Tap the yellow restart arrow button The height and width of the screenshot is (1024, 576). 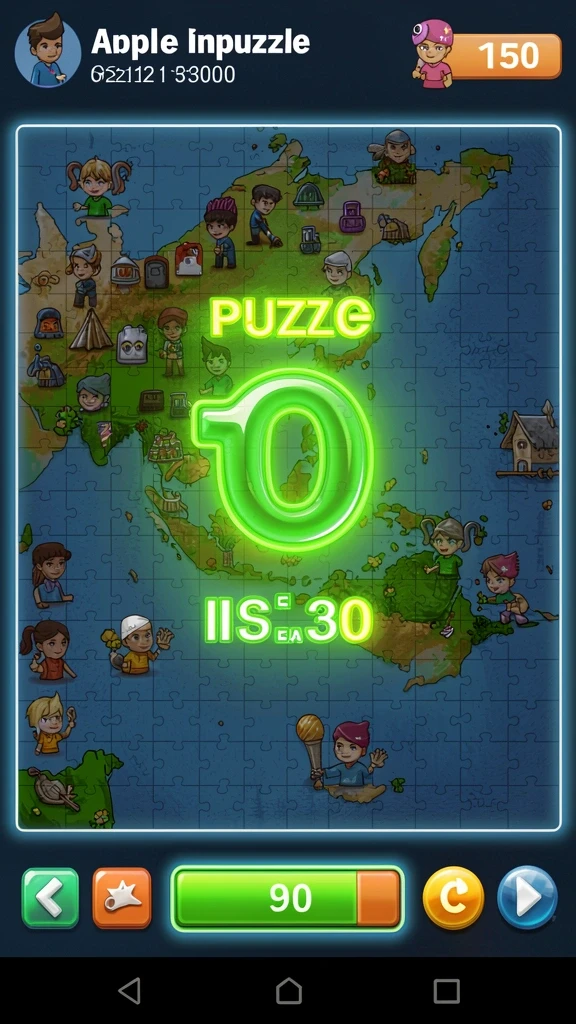tap(453, 897)
